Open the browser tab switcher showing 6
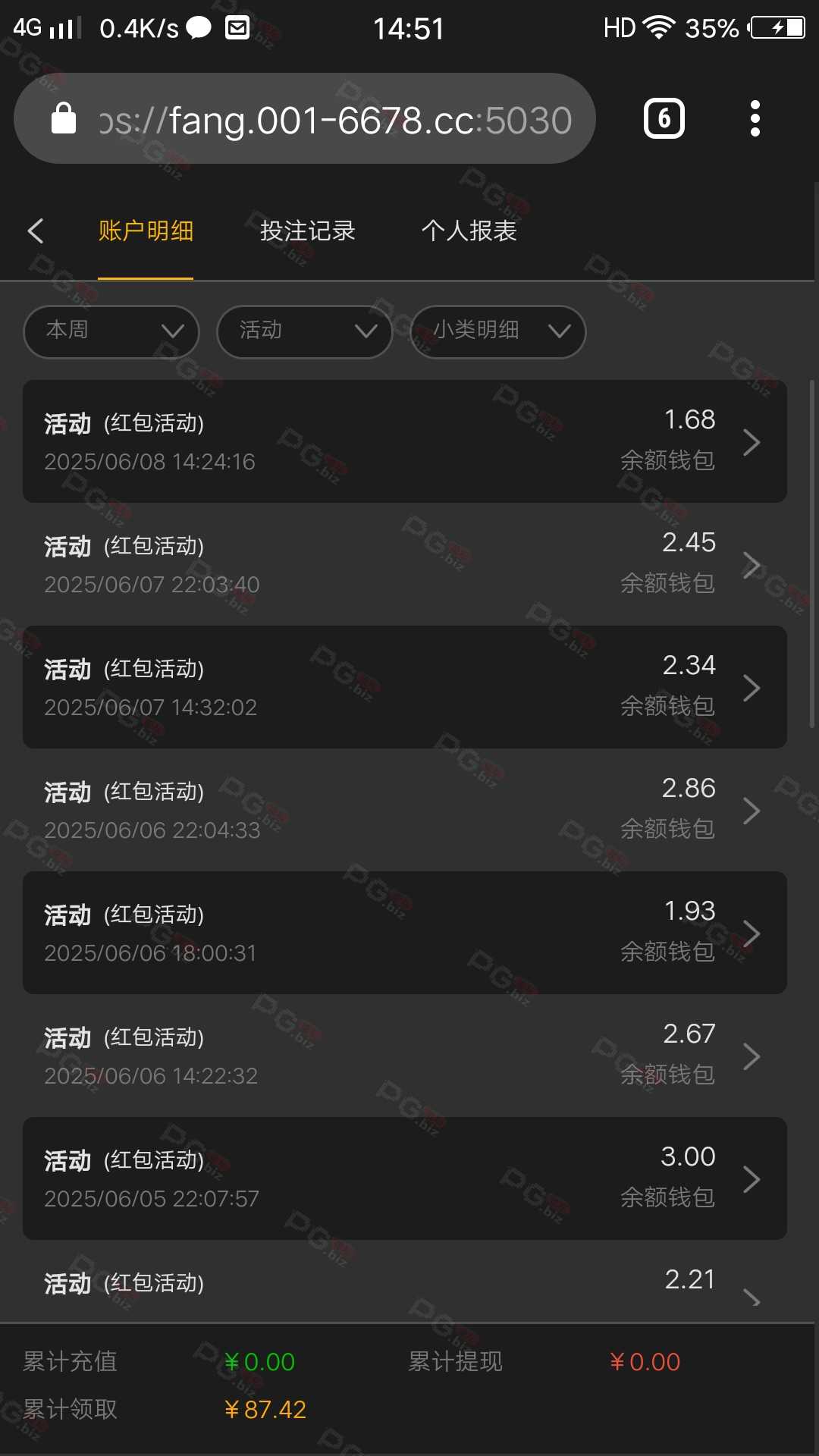This screenshot has height=1456, width=819. (x=664, y=119)
